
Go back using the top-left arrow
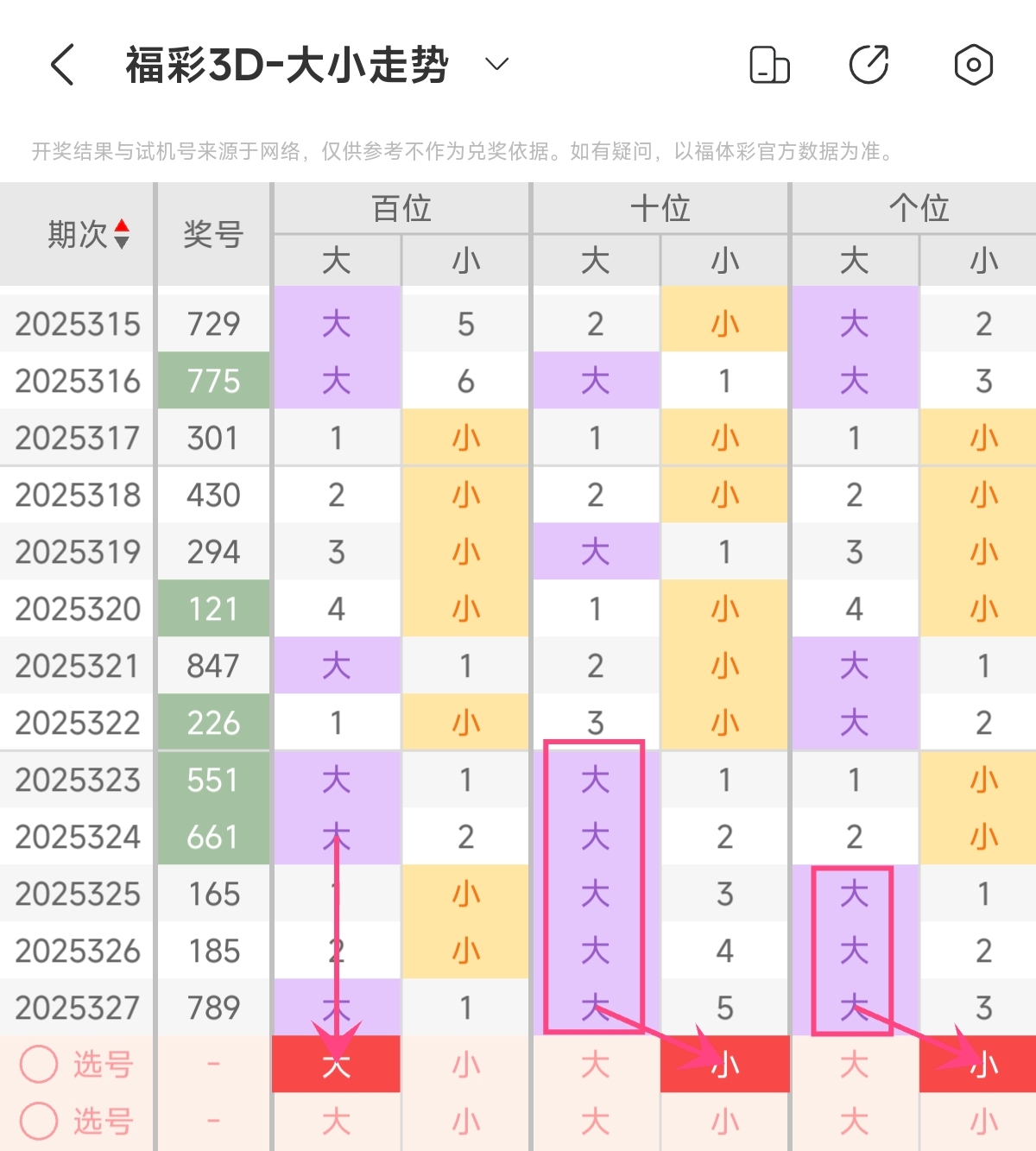click(x=63, y=65)
